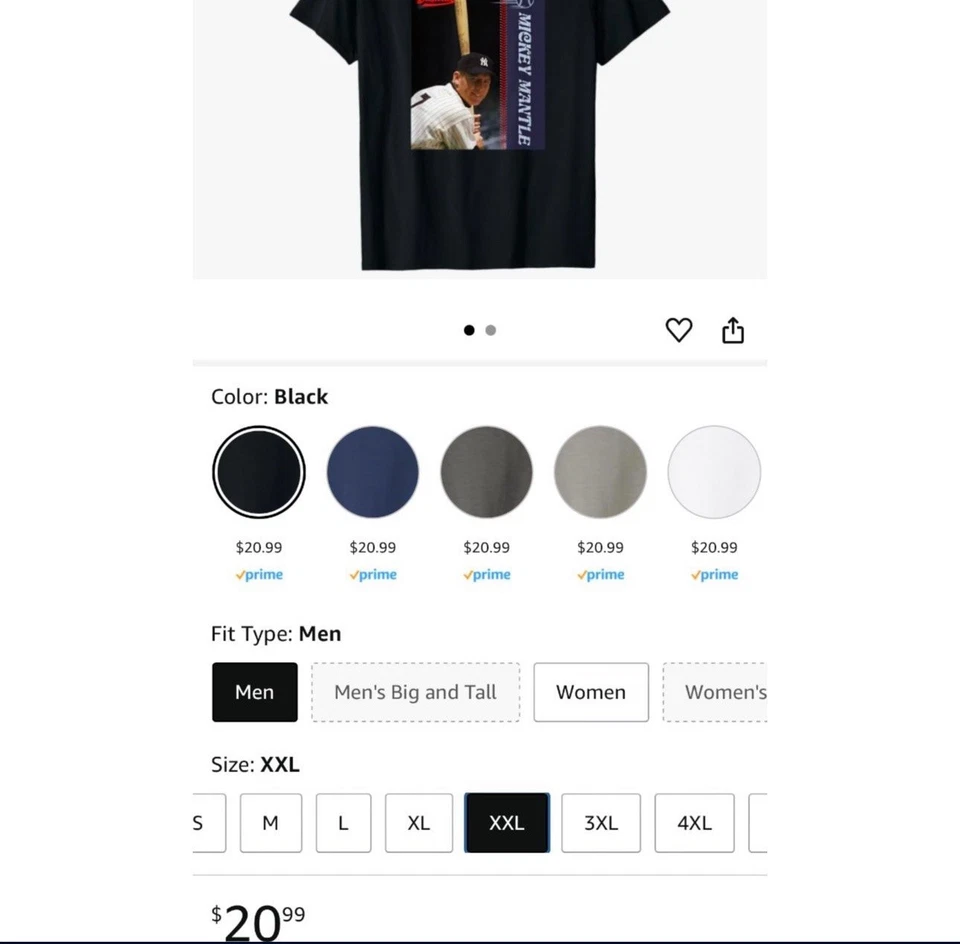Screen dimensions: 960x944
Task: Choose the dark gray color swatch
Action: coord(486,472)
